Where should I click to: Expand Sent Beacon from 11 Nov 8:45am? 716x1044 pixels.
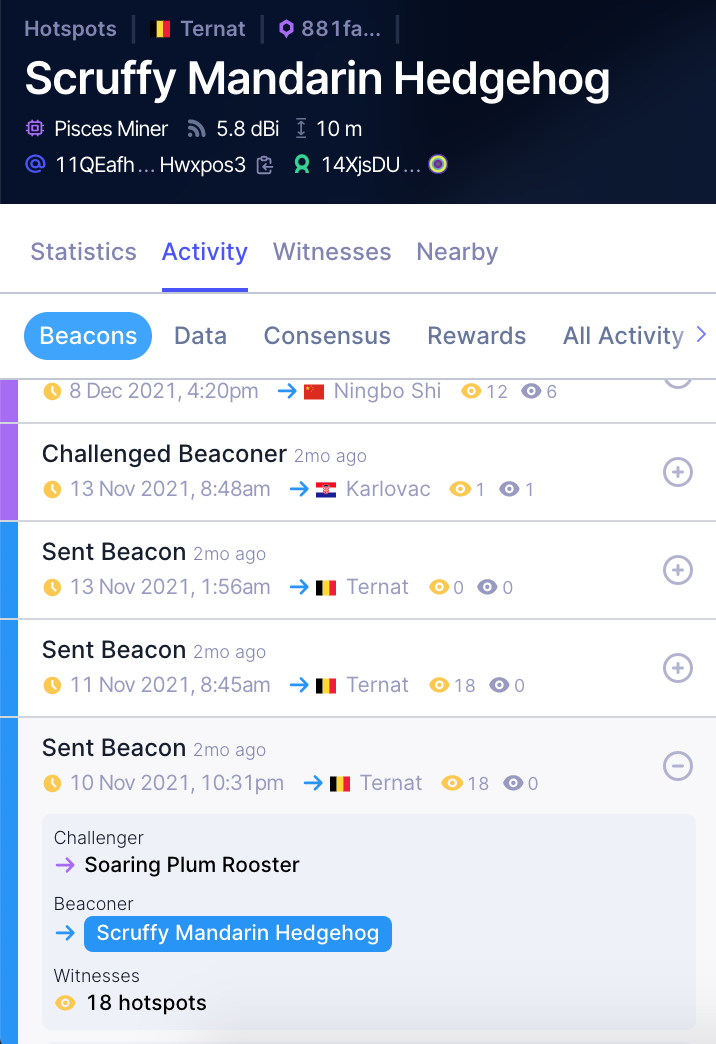tap(678, 668)
